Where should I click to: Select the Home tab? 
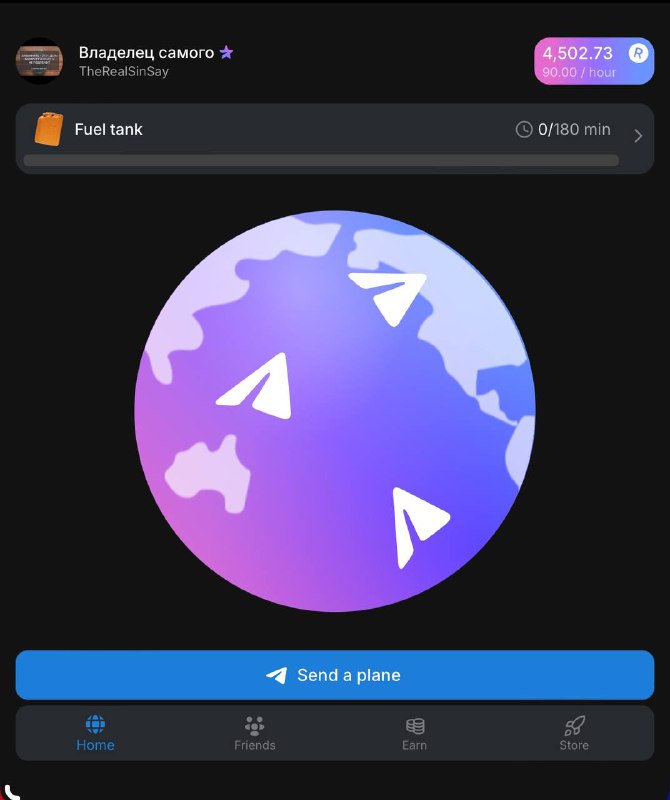click(95, 734)
